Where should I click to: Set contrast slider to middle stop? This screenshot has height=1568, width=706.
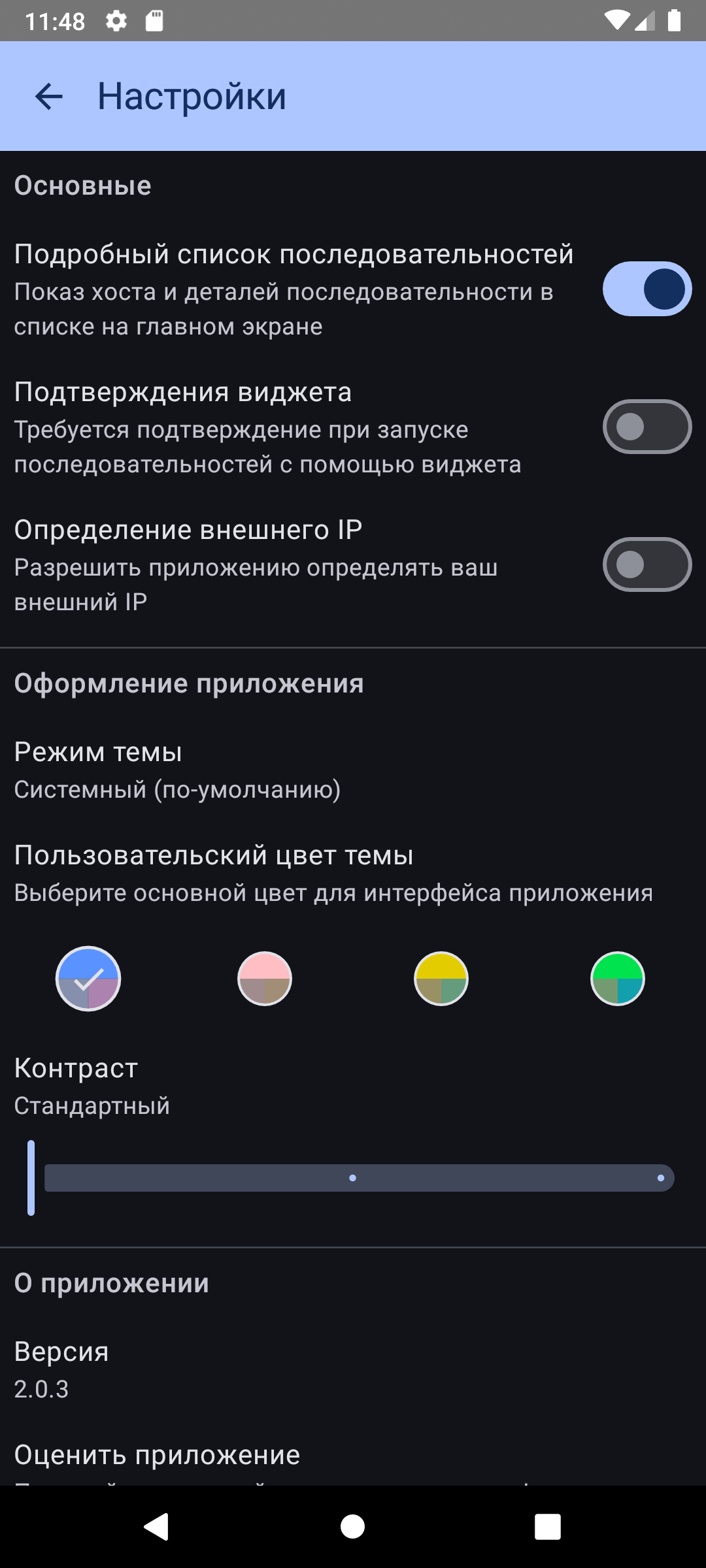click(x=353, y=1178)
